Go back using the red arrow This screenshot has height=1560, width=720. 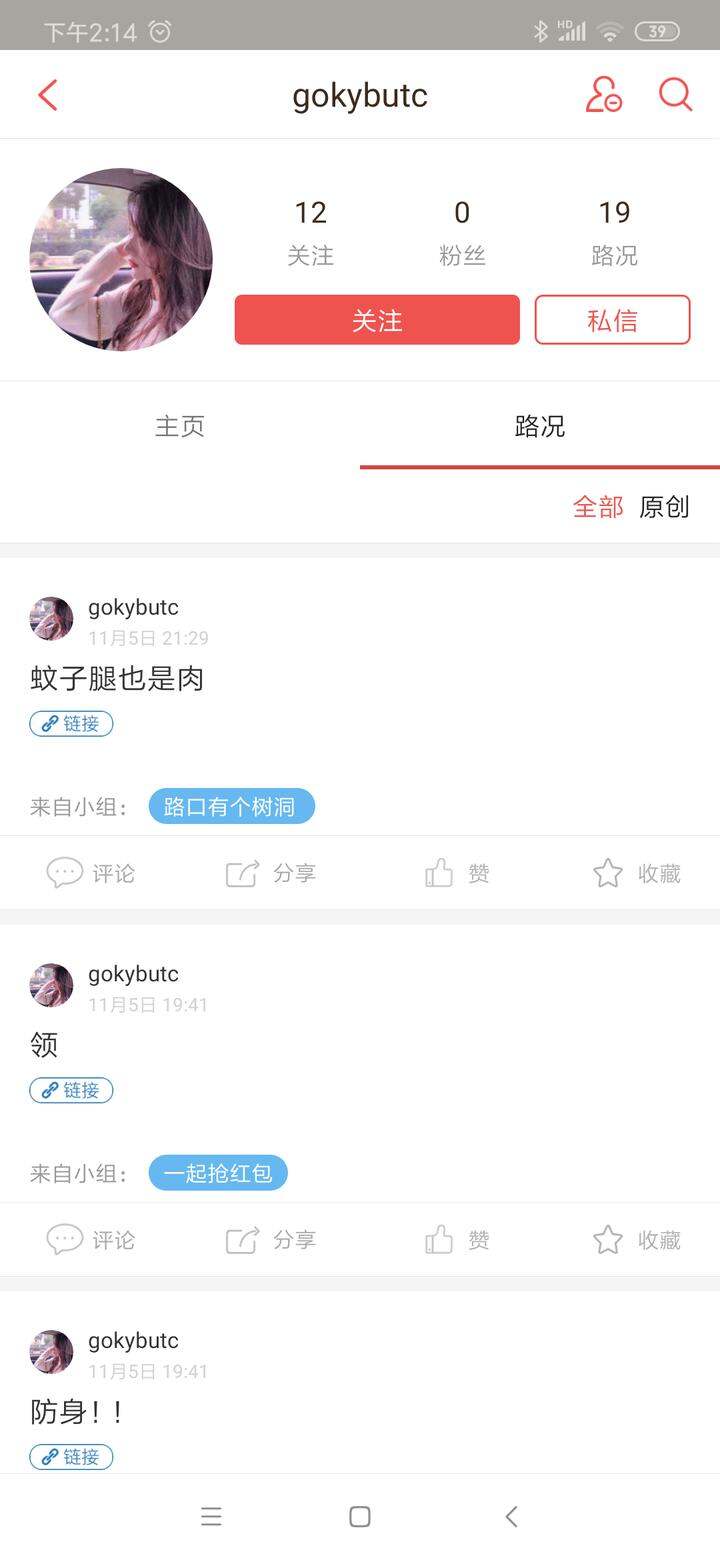point(47,95)
